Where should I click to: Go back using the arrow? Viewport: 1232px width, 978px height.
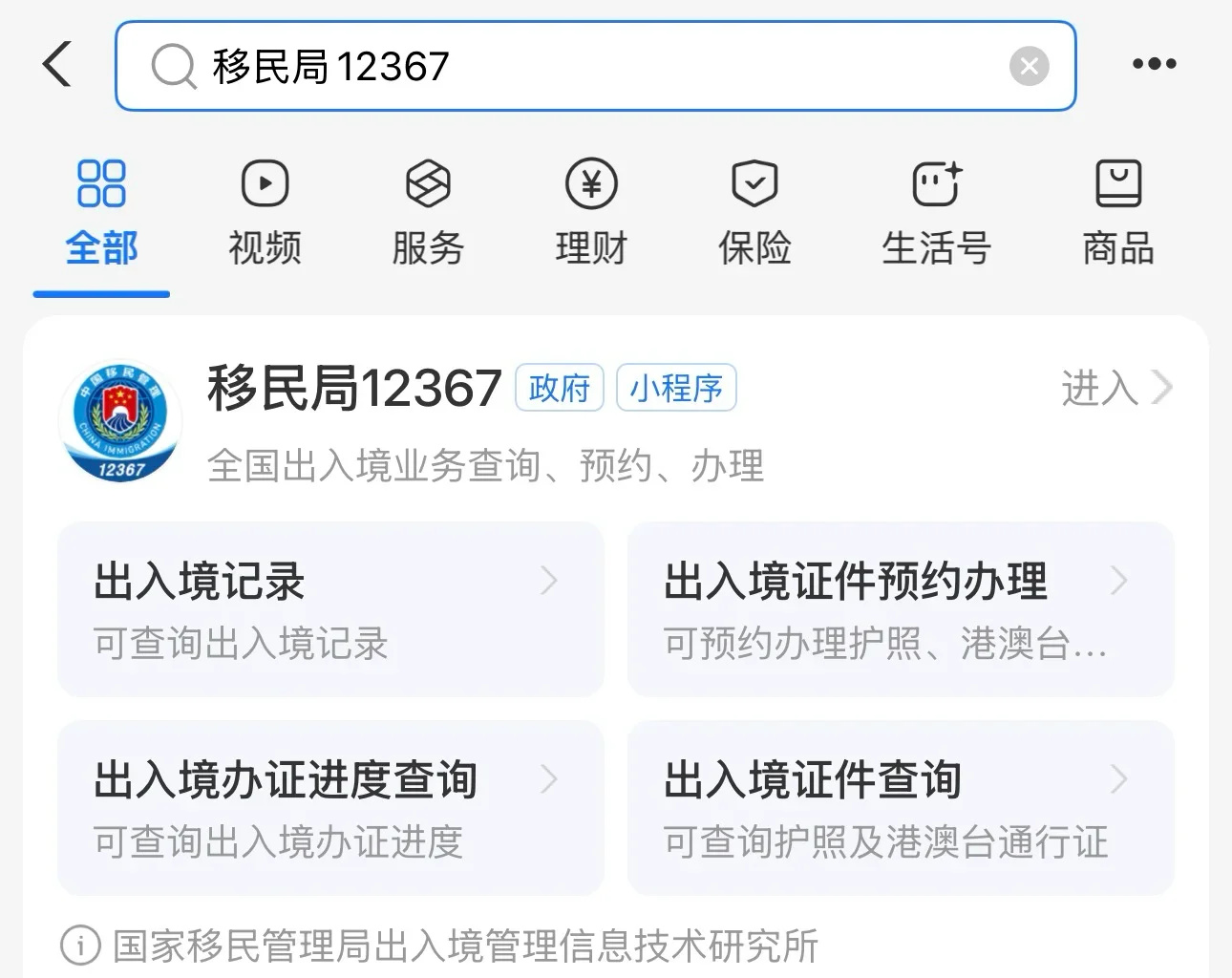click(x=57, y=65)
